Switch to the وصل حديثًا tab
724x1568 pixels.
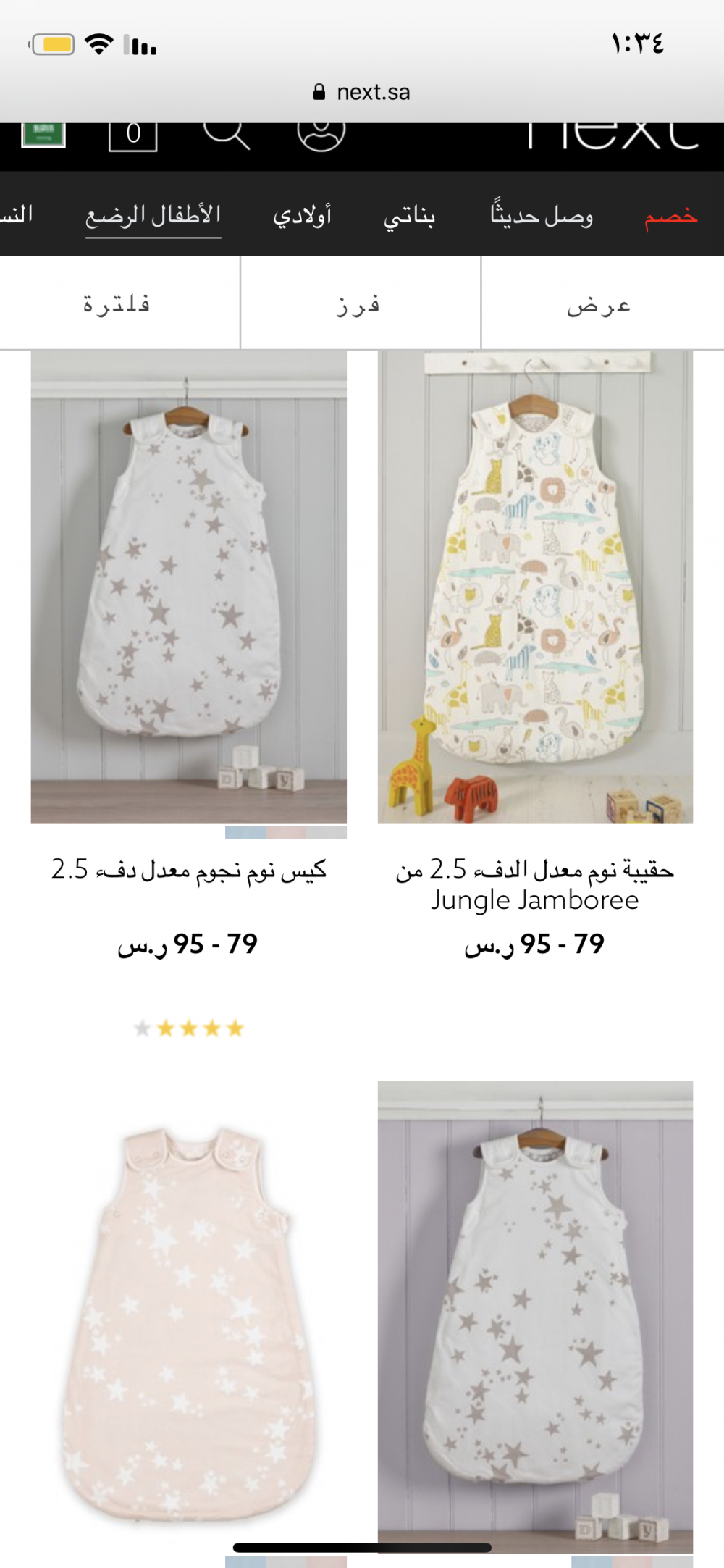(x=542, y=216)
